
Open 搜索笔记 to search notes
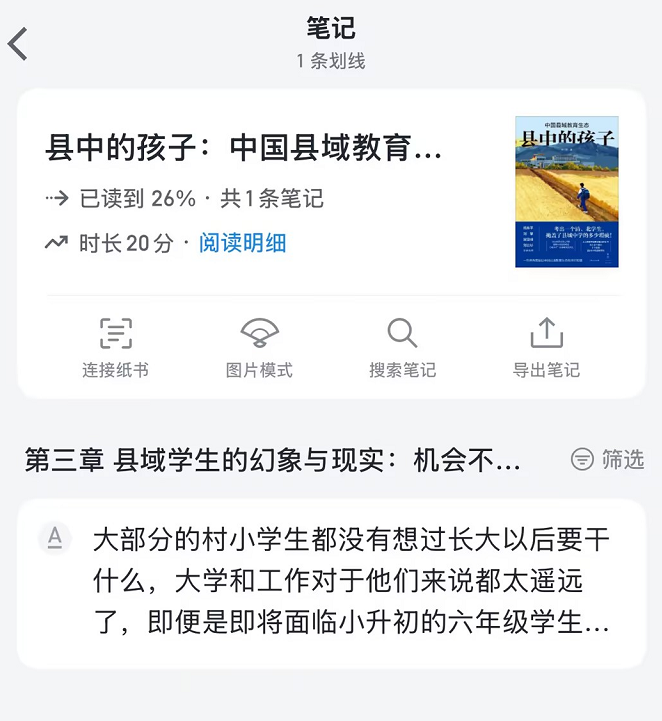point(402,347)
